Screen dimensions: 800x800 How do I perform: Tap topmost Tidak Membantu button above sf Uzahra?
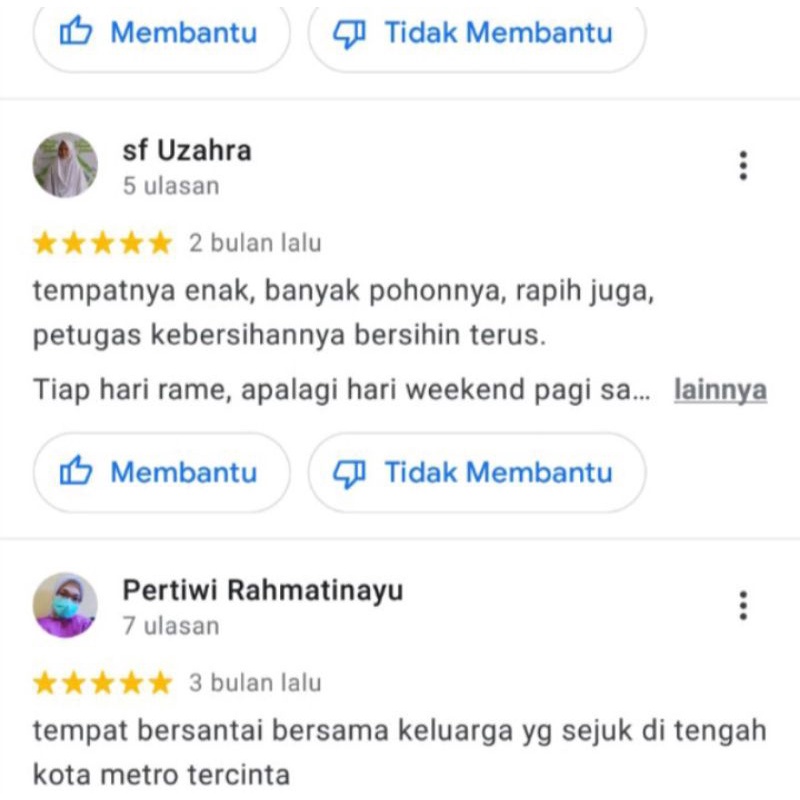[x=476, y=33]
